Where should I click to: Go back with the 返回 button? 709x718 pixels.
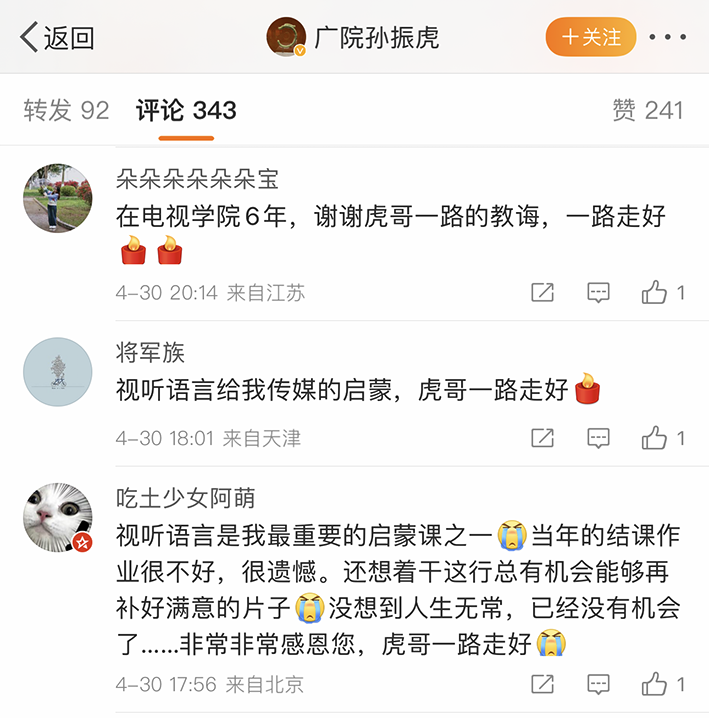[x=57, y=38]
